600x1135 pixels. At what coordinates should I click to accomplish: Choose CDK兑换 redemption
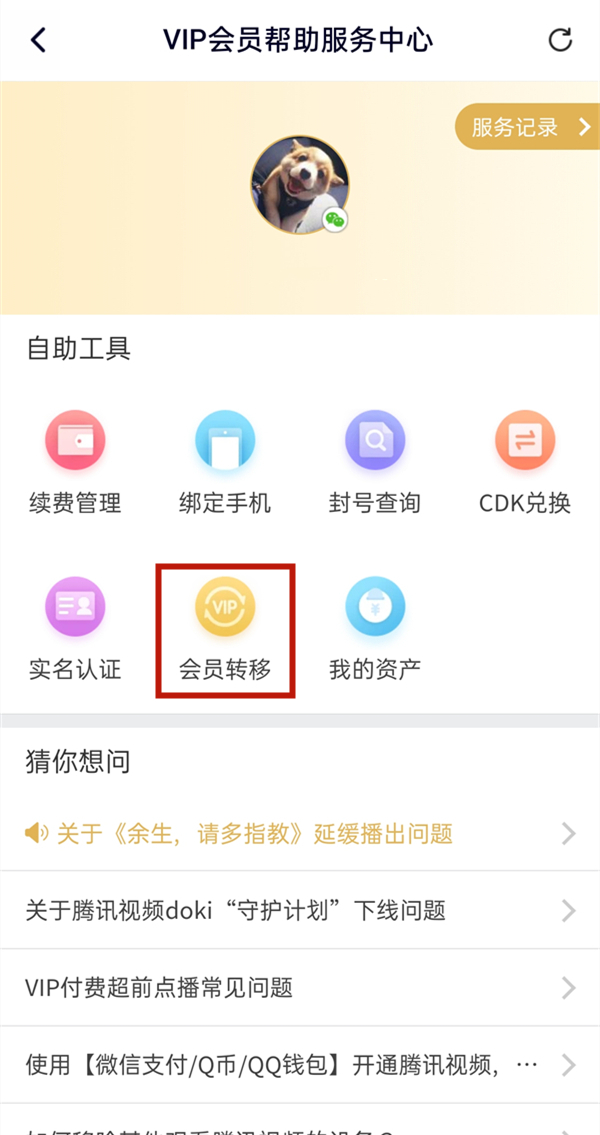click(525, 462)
